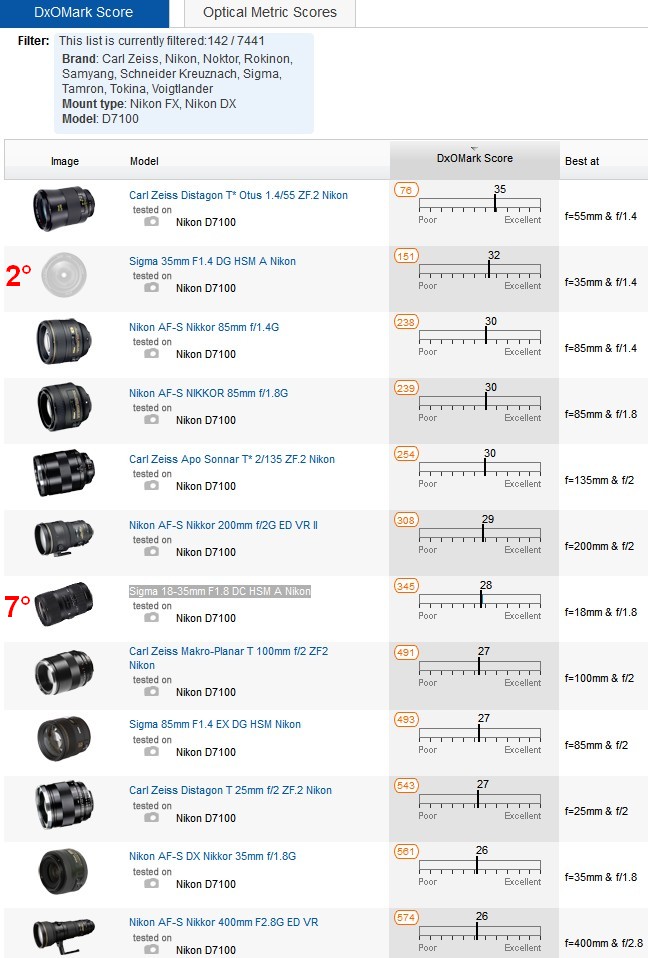Image resolution: width=648 pixels, height=958 pixels.
Task: Open Sigma 85mm F1.4 EX DG HSM link
Action: coord(215,724)
